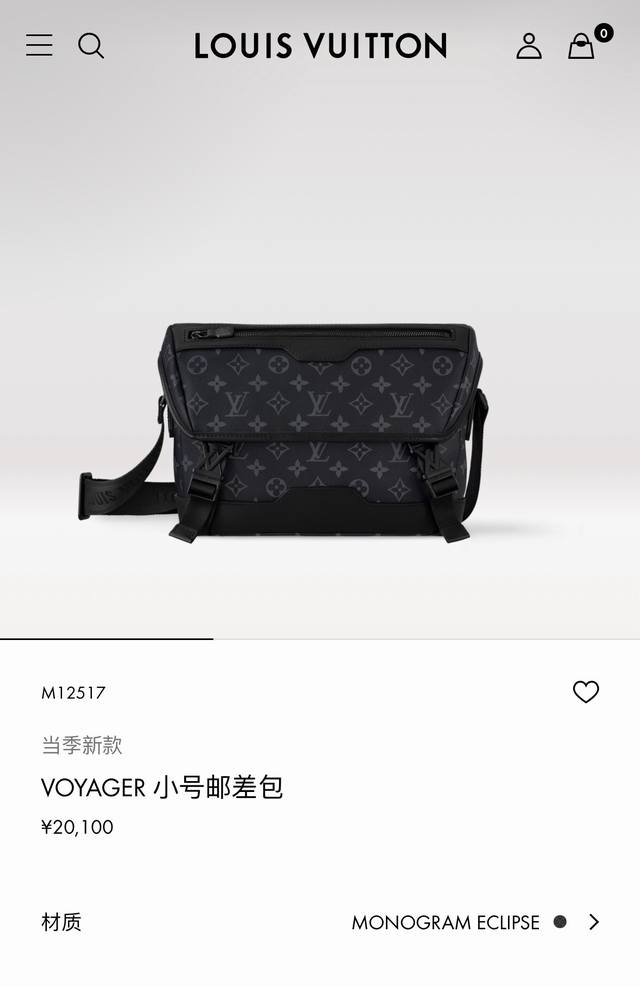640x987 pixels.
Task: Open the hamburger navigation menu
Action: [39, 45]
